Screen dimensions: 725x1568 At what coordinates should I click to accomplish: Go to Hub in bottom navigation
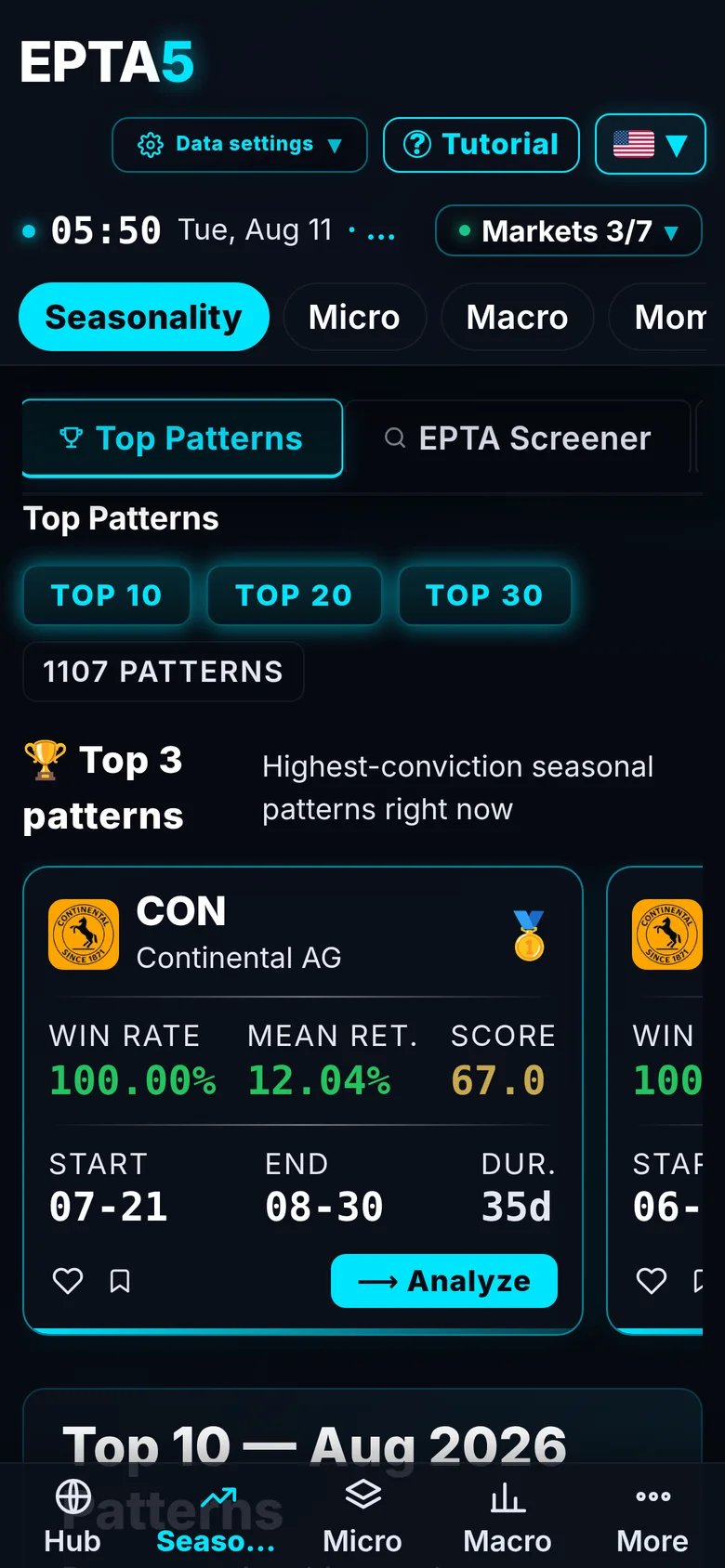[x=72, y=1516]
